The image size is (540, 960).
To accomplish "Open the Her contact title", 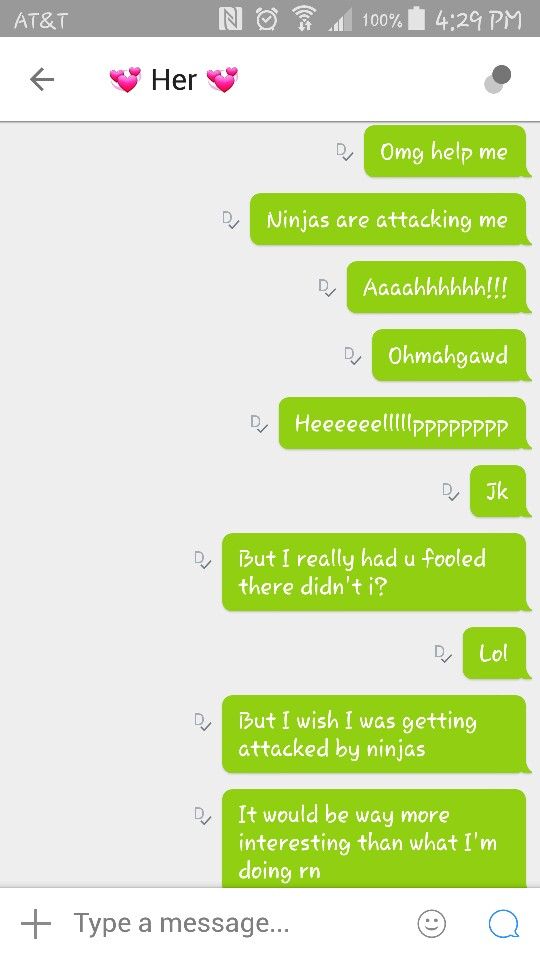I will point(173,80).
